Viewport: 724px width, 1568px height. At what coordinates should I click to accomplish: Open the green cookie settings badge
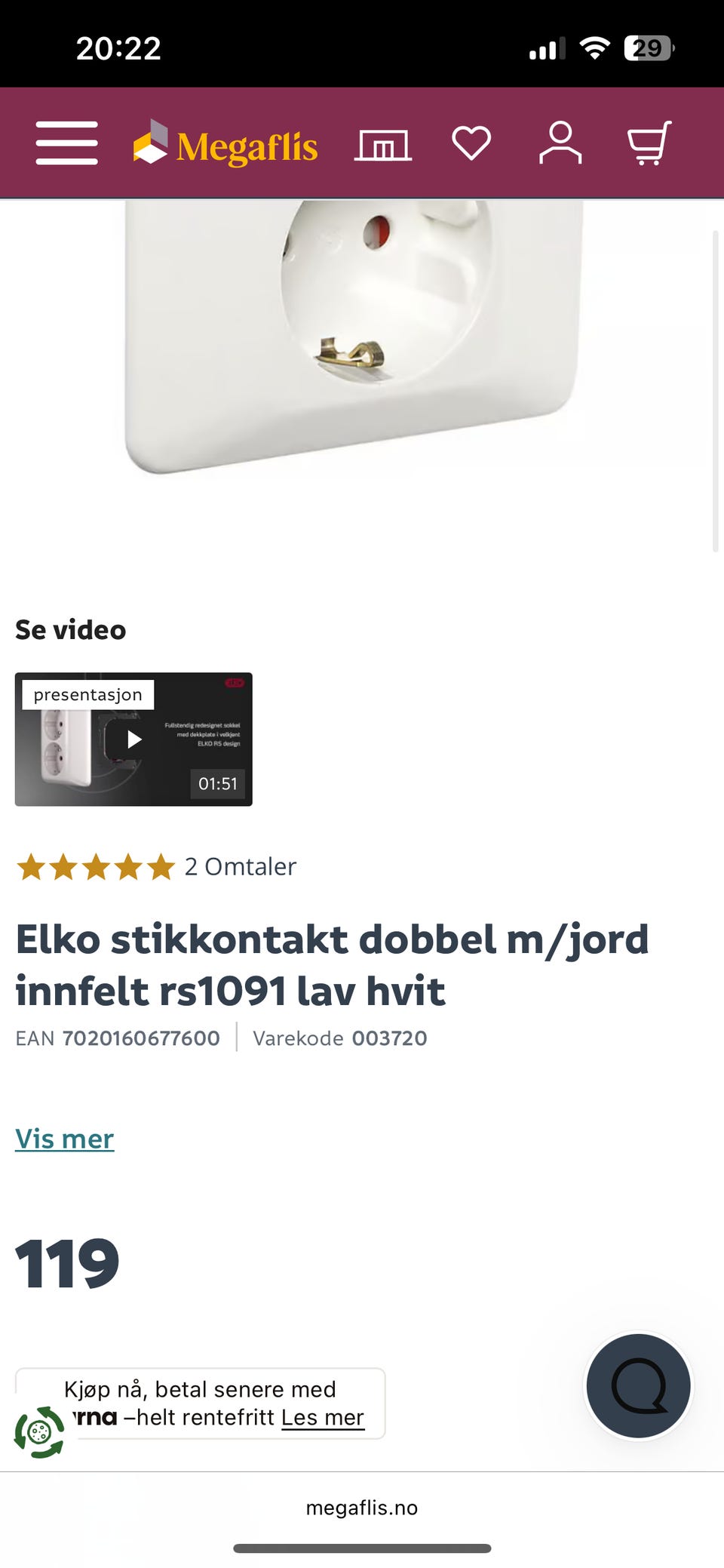coord(40,1431)
